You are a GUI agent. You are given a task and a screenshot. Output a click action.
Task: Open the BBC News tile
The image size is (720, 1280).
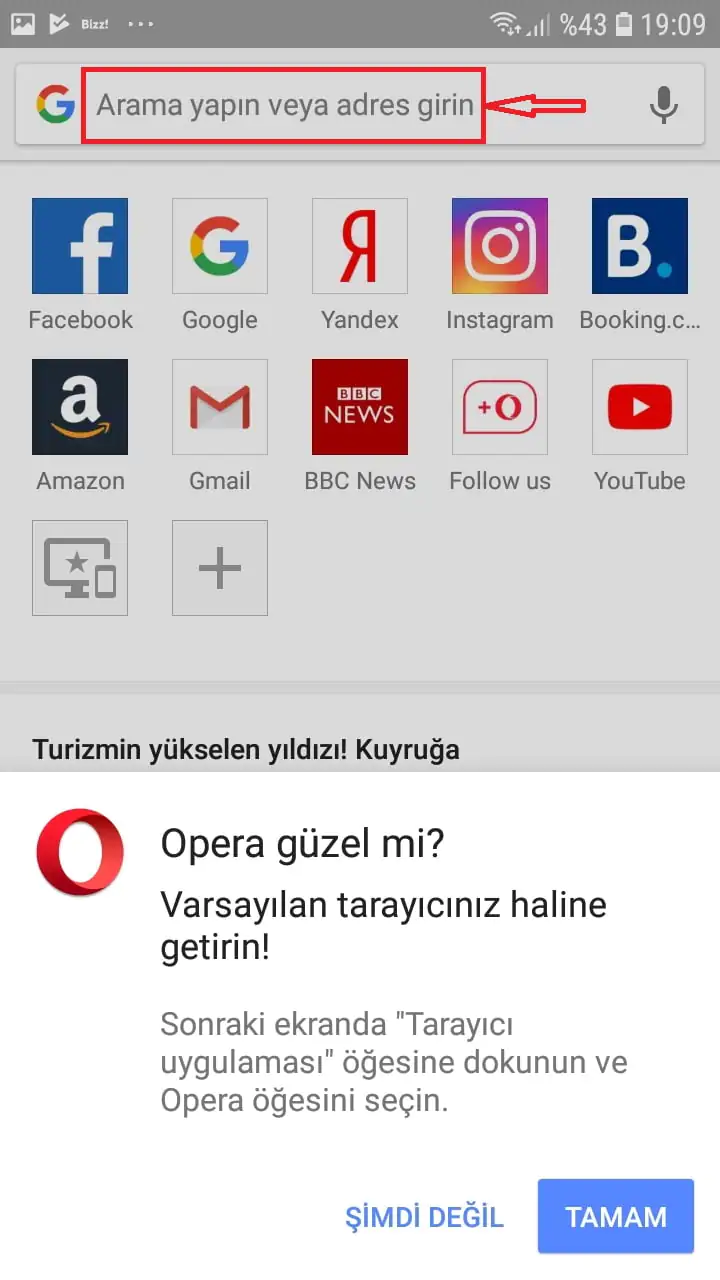click(x=360, y=407)
